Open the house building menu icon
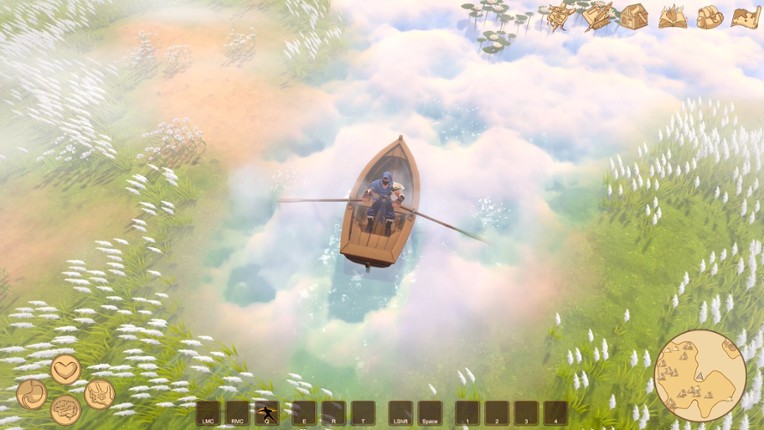Viewport: 764px width, 430px height. 634,17
